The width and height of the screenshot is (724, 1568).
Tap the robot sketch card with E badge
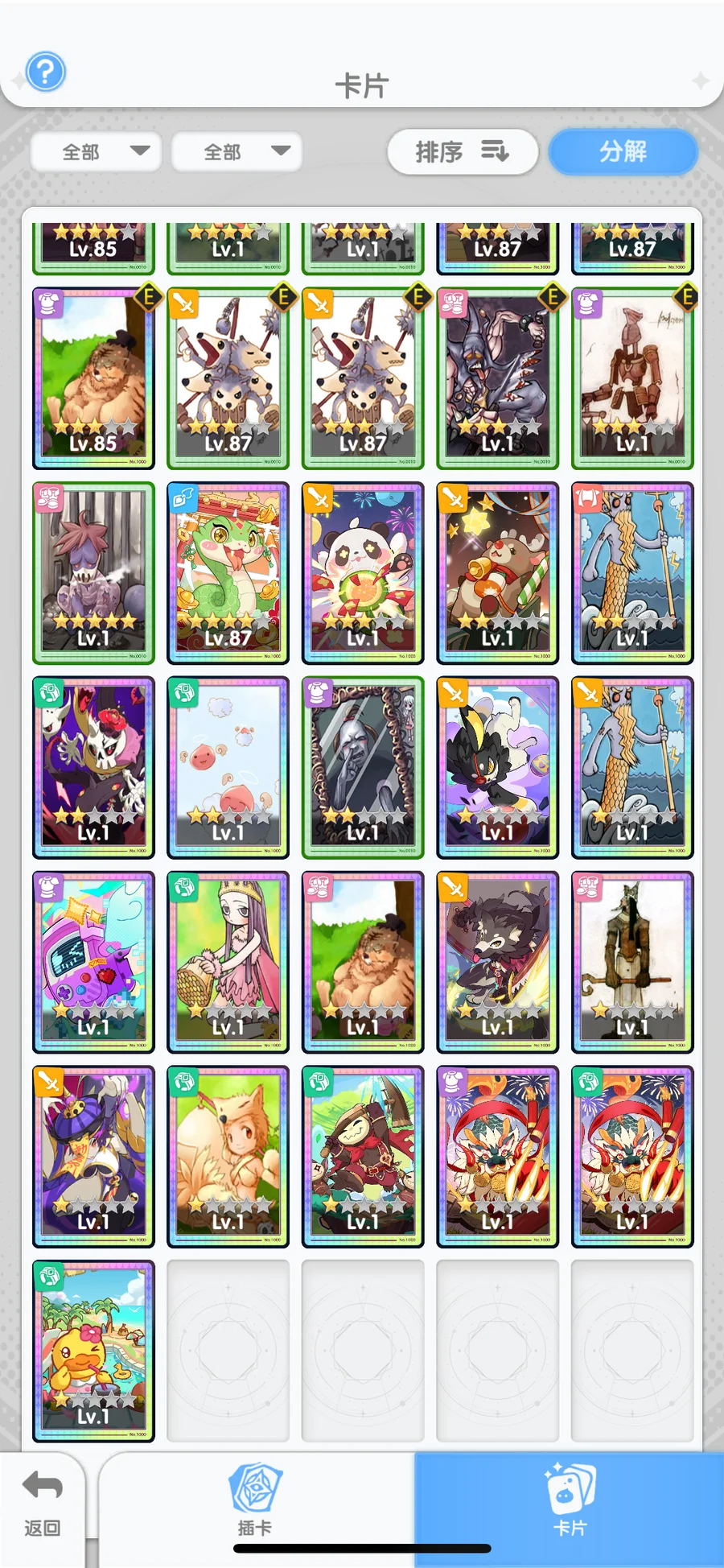(632, 378)
